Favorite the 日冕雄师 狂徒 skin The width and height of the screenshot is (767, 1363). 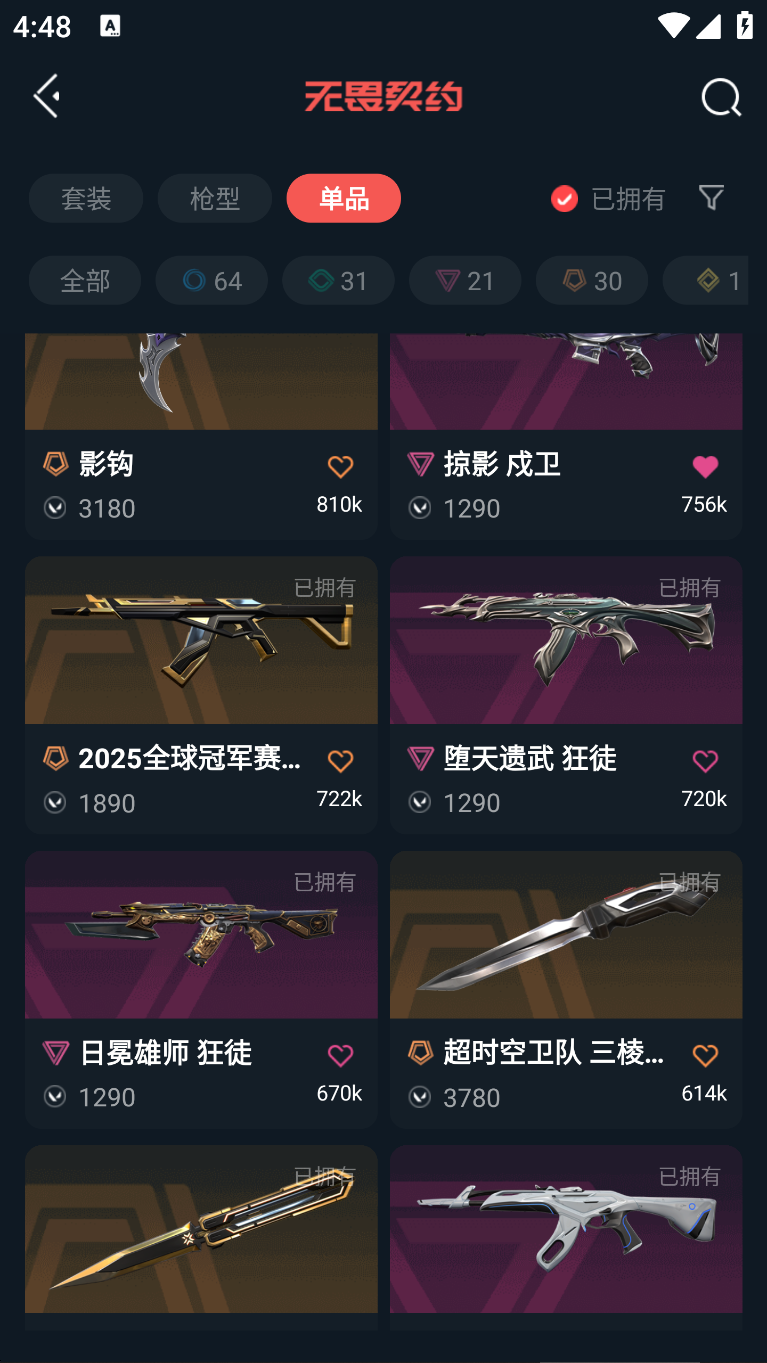point(340,1056)
